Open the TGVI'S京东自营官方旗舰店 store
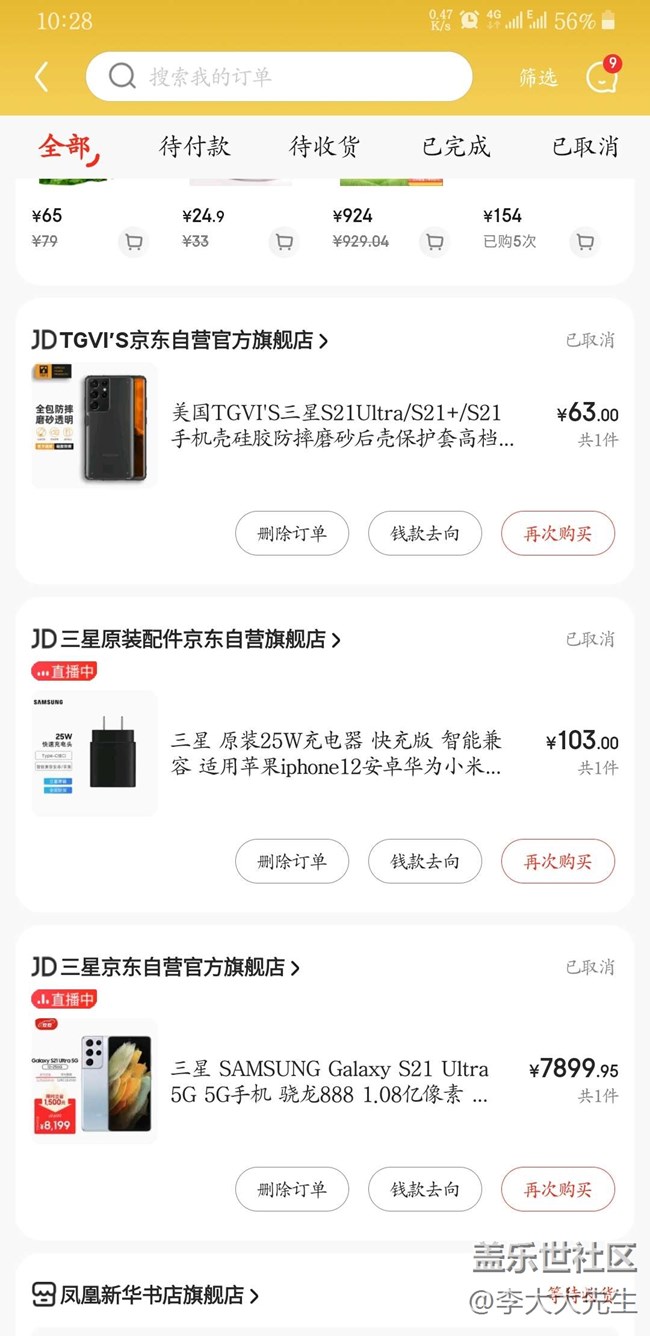 (x=180, y=340)
